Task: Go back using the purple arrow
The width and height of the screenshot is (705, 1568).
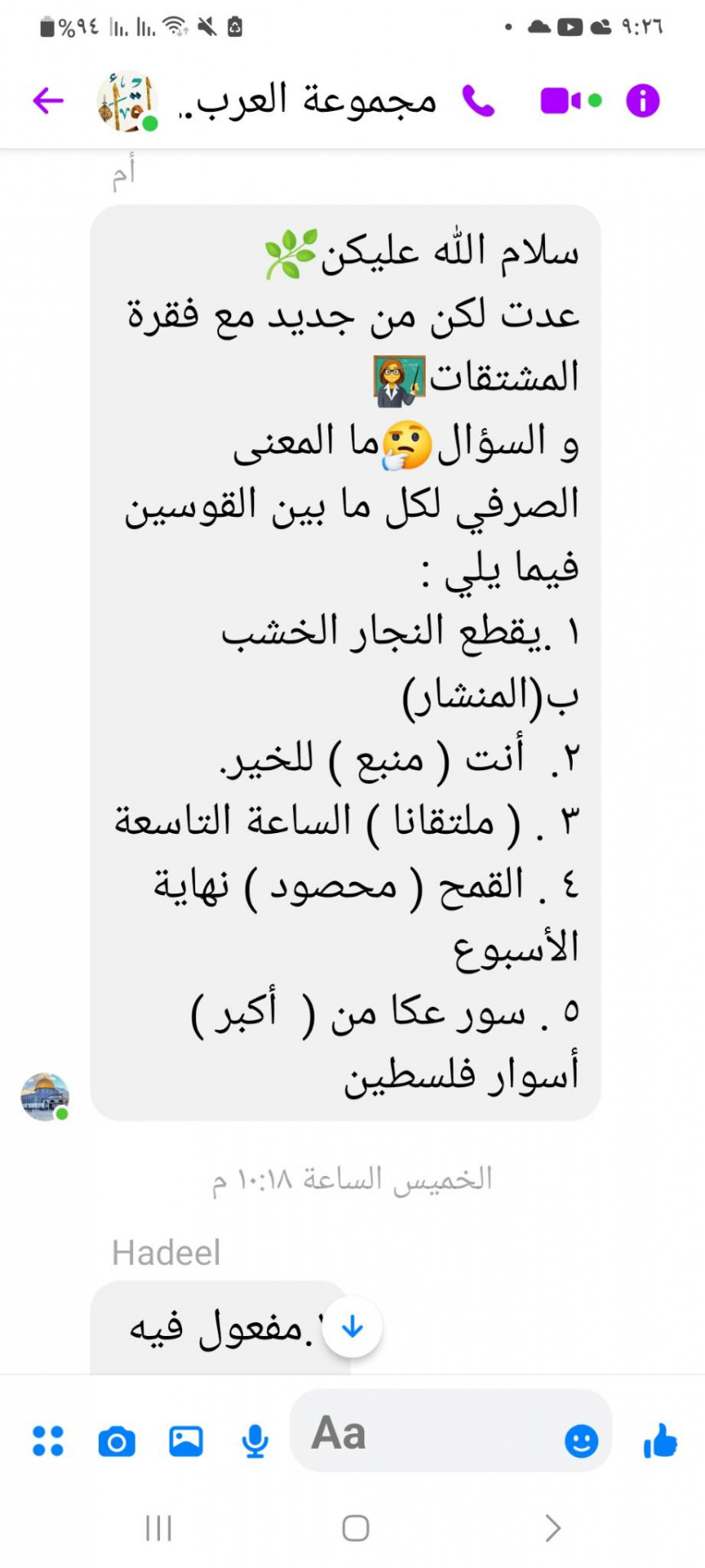Action: pos(48,100)
